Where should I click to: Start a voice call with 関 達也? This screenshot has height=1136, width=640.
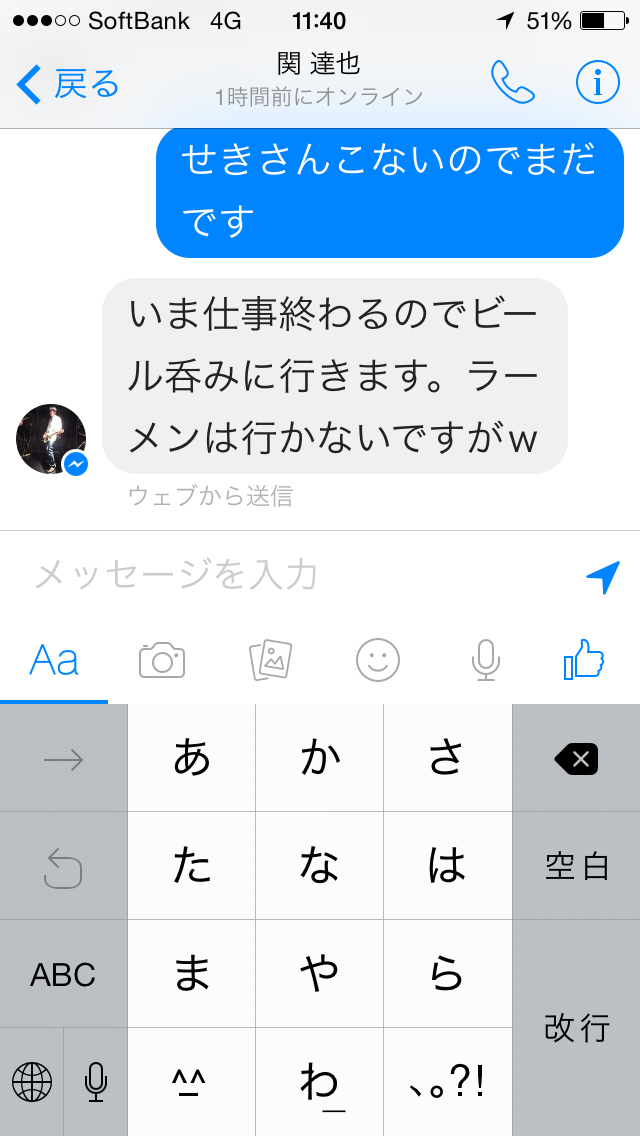(513, 84)
